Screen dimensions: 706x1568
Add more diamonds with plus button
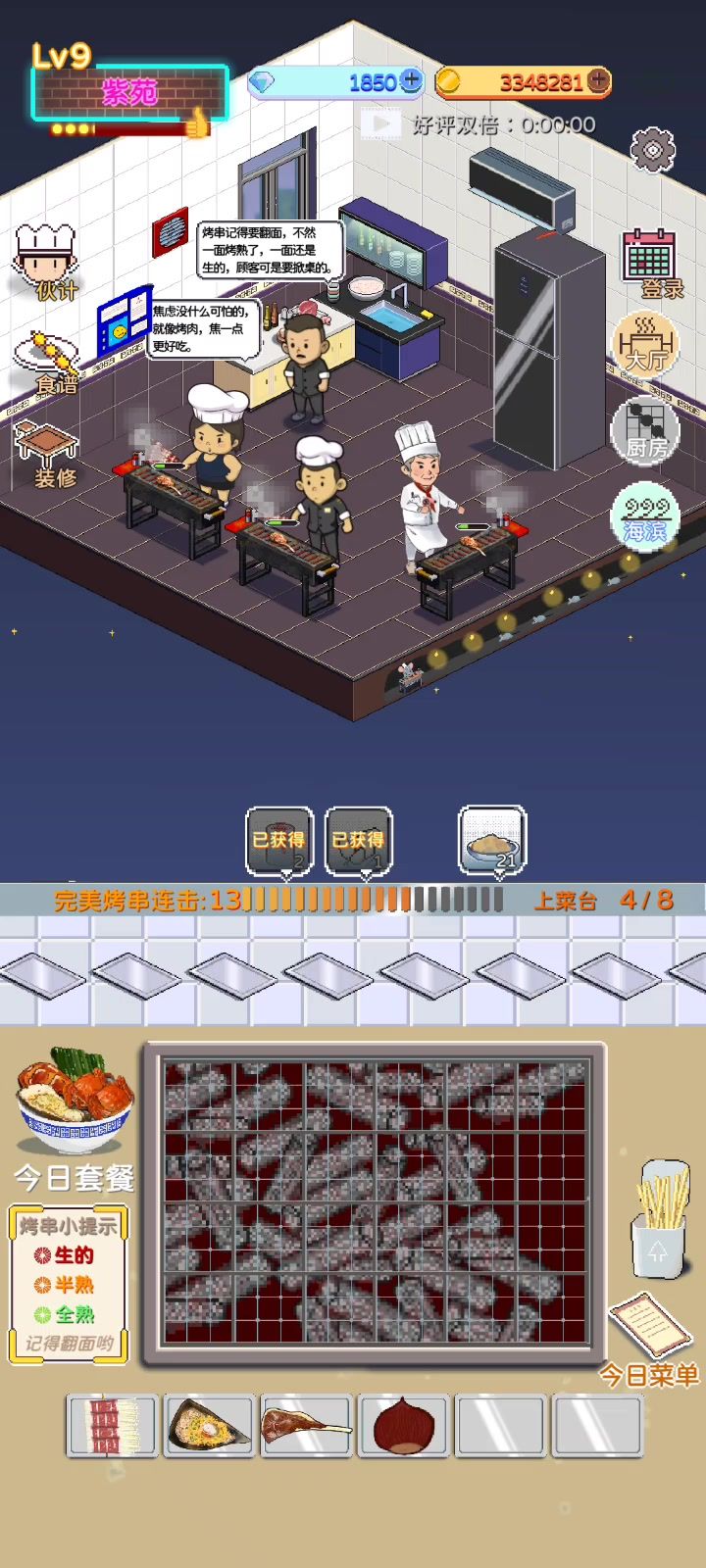[x=411, y=81]
